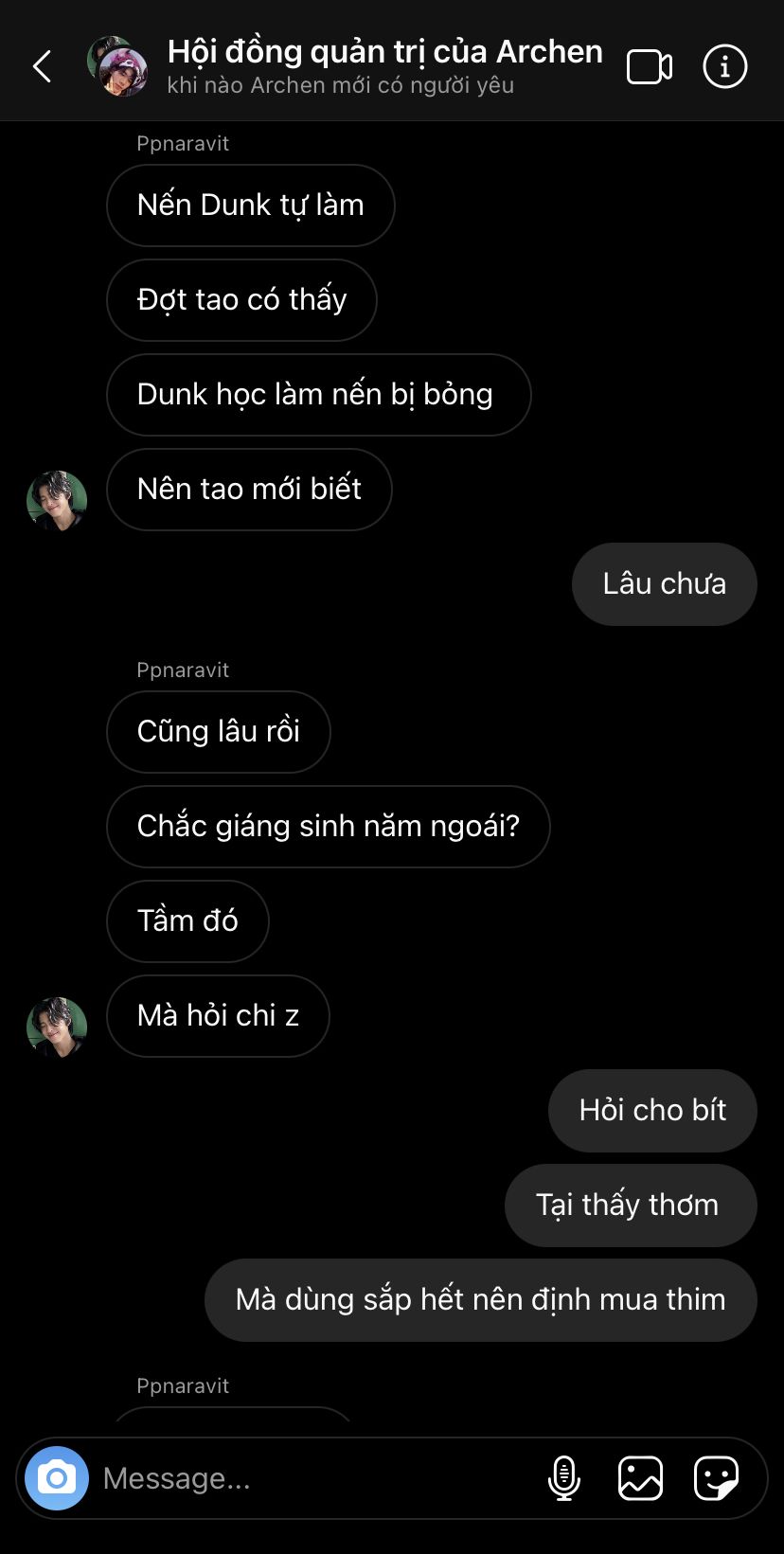Attach a photo from the gallery

640,1477
